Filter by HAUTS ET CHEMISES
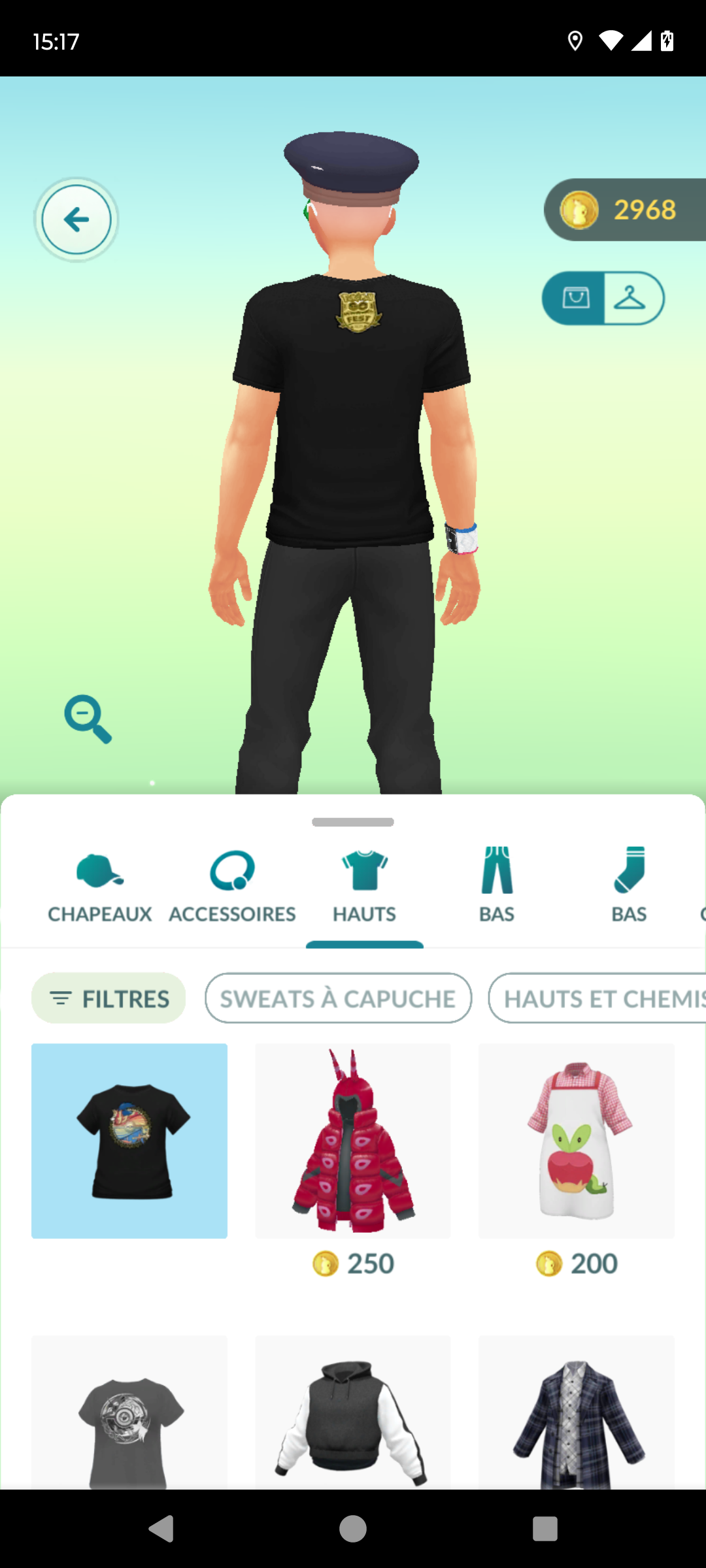 click(597, 998)
